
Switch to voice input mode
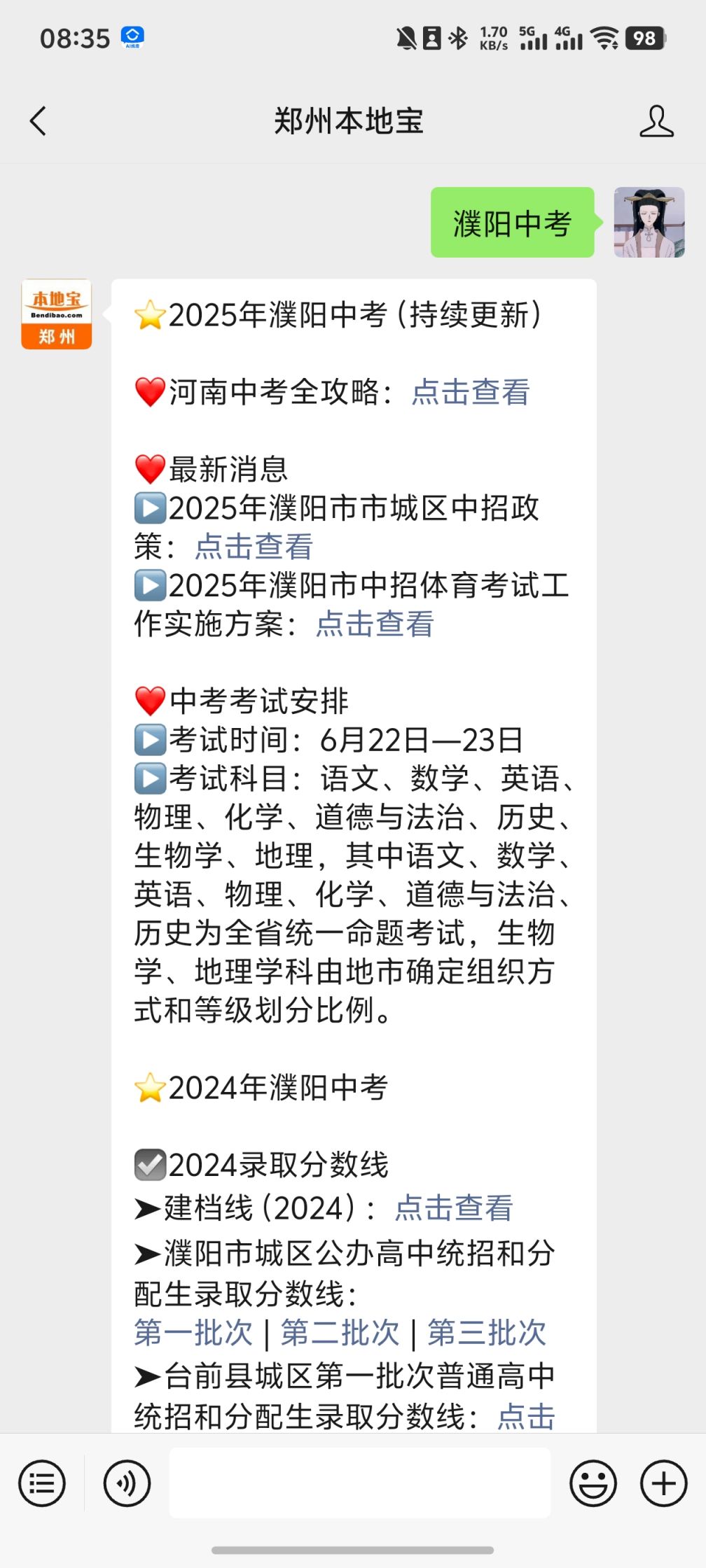point(127,1483)
